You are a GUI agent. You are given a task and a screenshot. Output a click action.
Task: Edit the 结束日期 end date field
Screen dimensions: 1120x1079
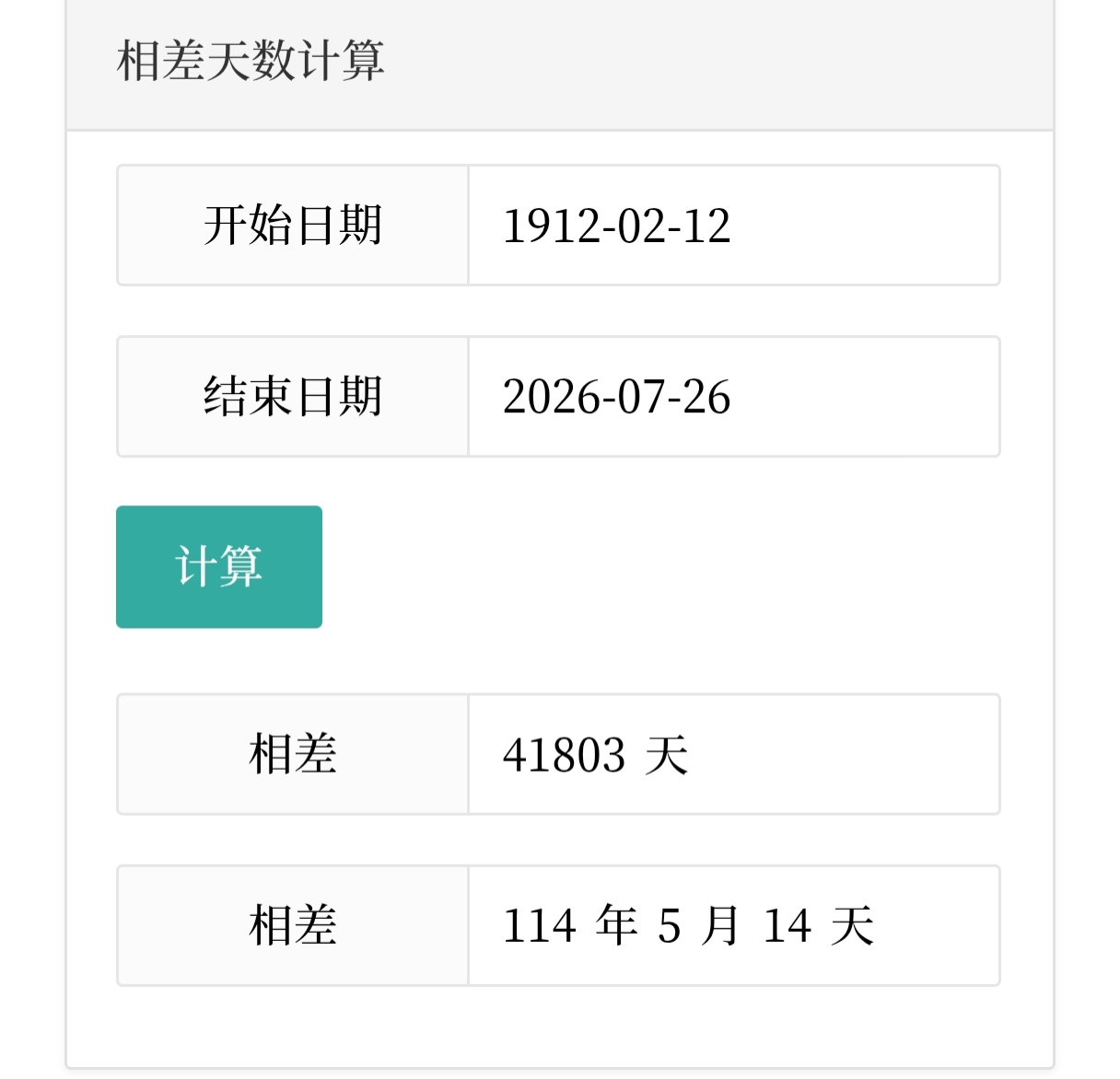tap(734, 397)
